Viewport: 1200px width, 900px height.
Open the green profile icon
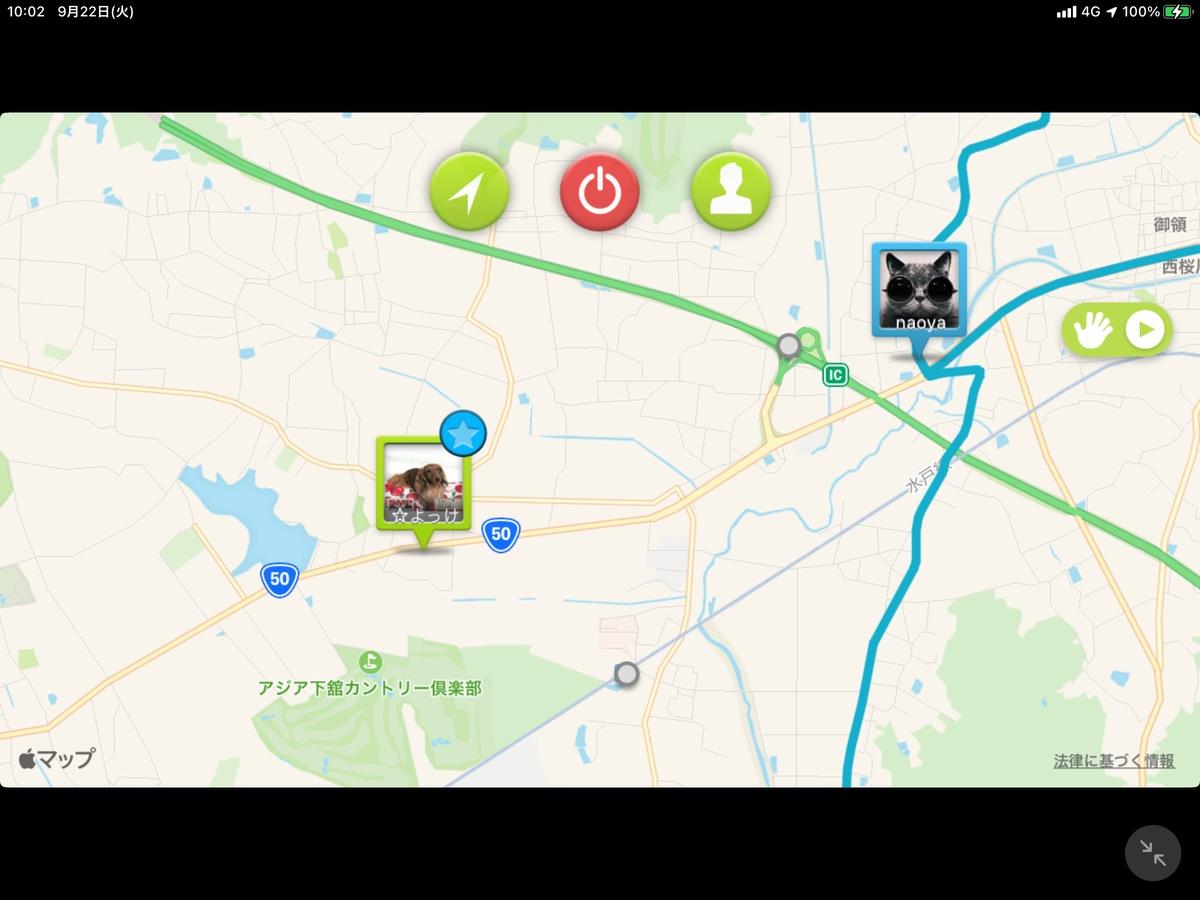(731, 192)
